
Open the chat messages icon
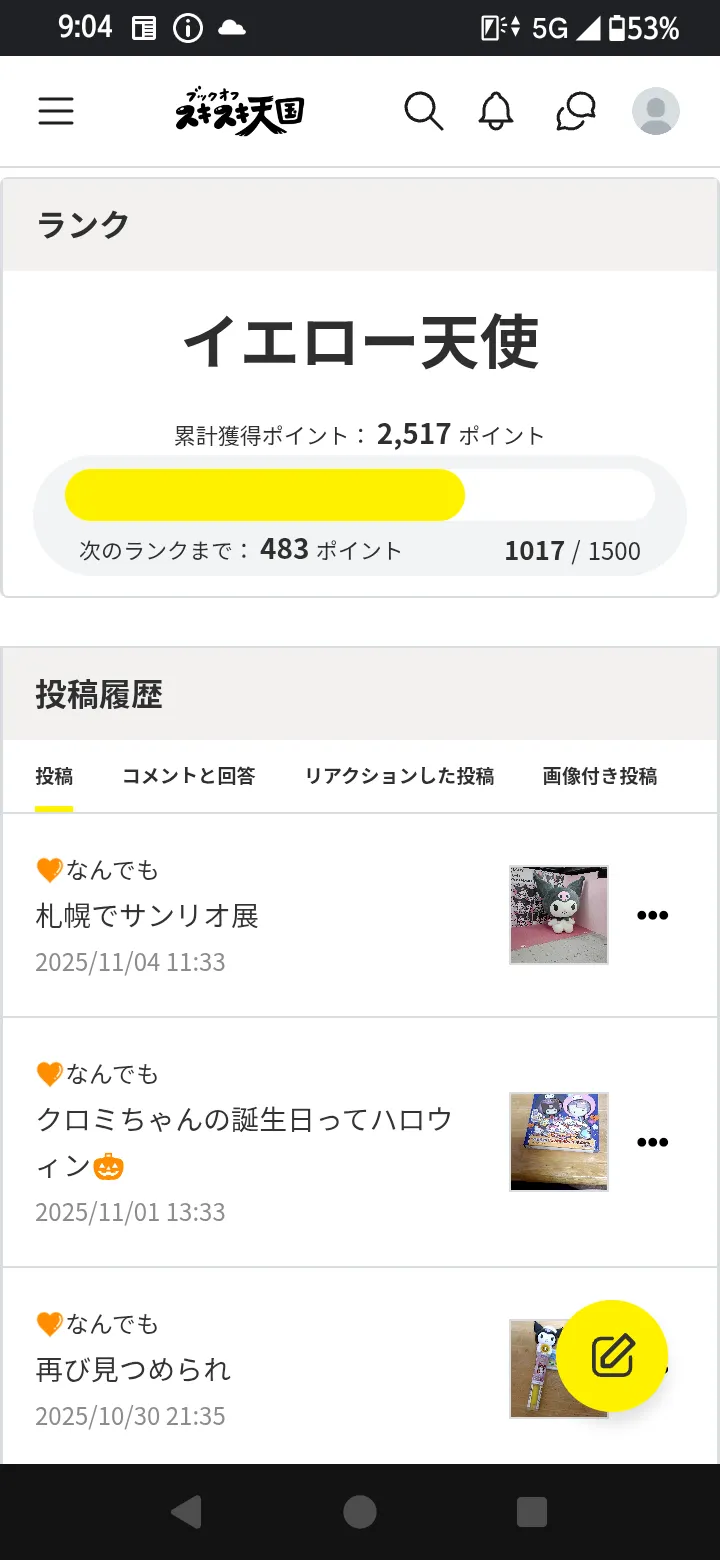pos(574,111)
